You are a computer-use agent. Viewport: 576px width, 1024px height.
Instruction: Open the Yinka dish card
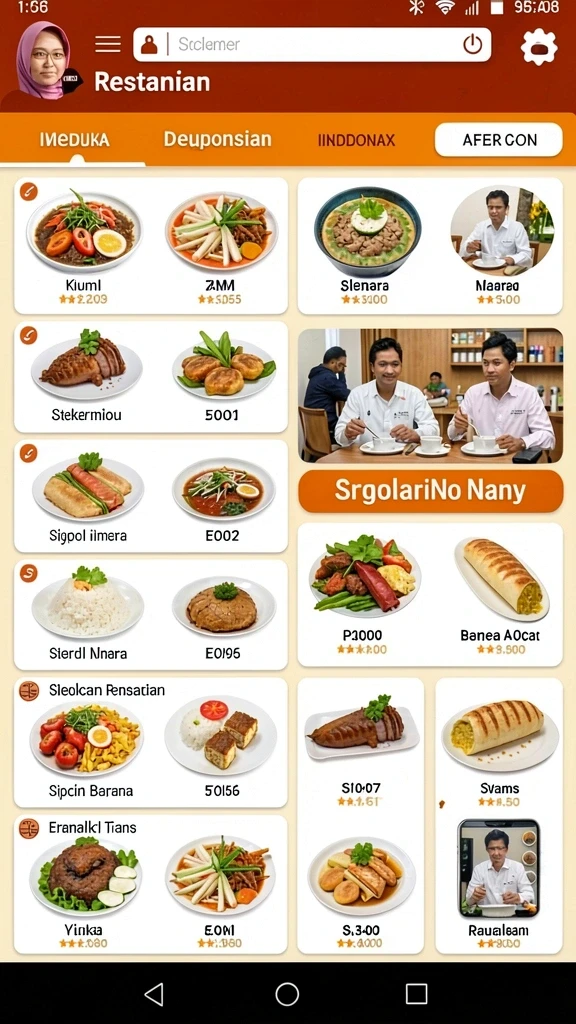[84, 893]
